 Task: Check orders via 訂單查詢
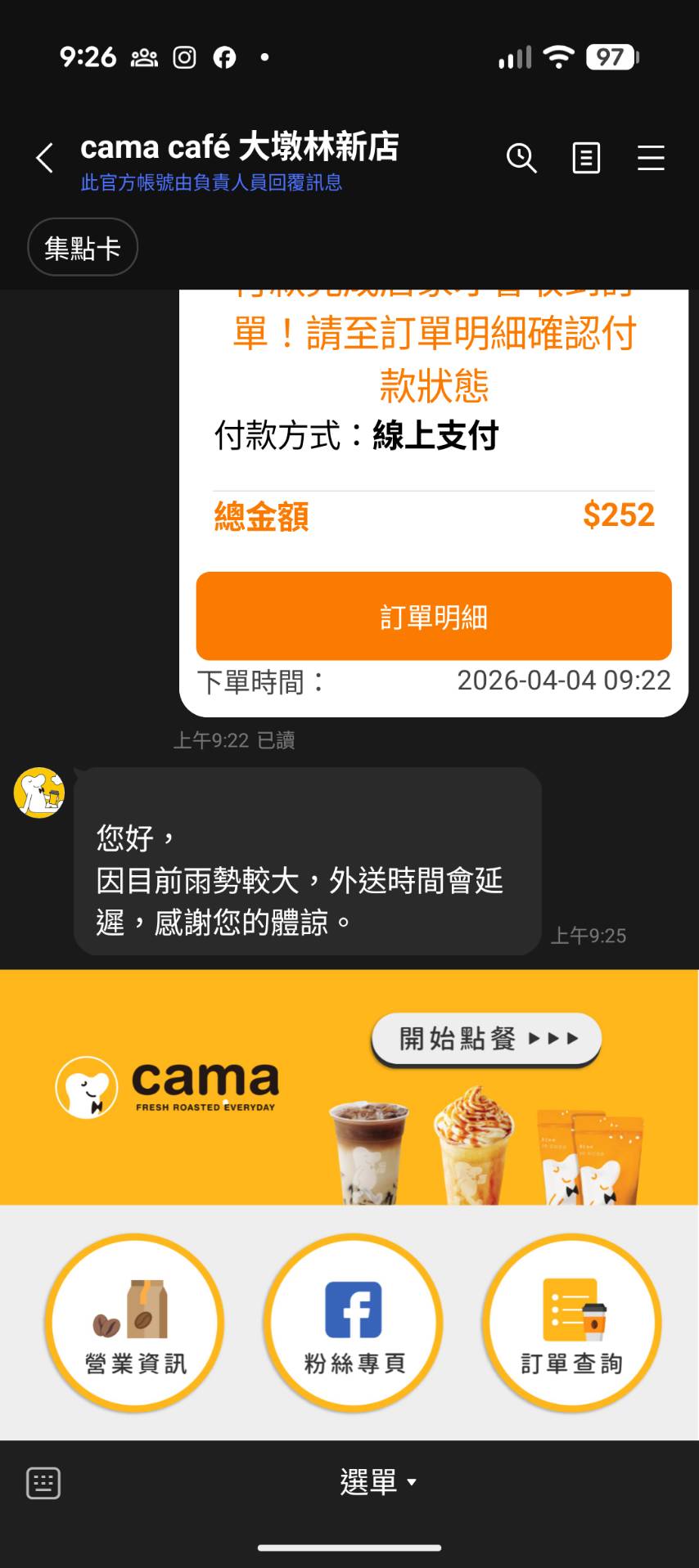point(571,1322)
